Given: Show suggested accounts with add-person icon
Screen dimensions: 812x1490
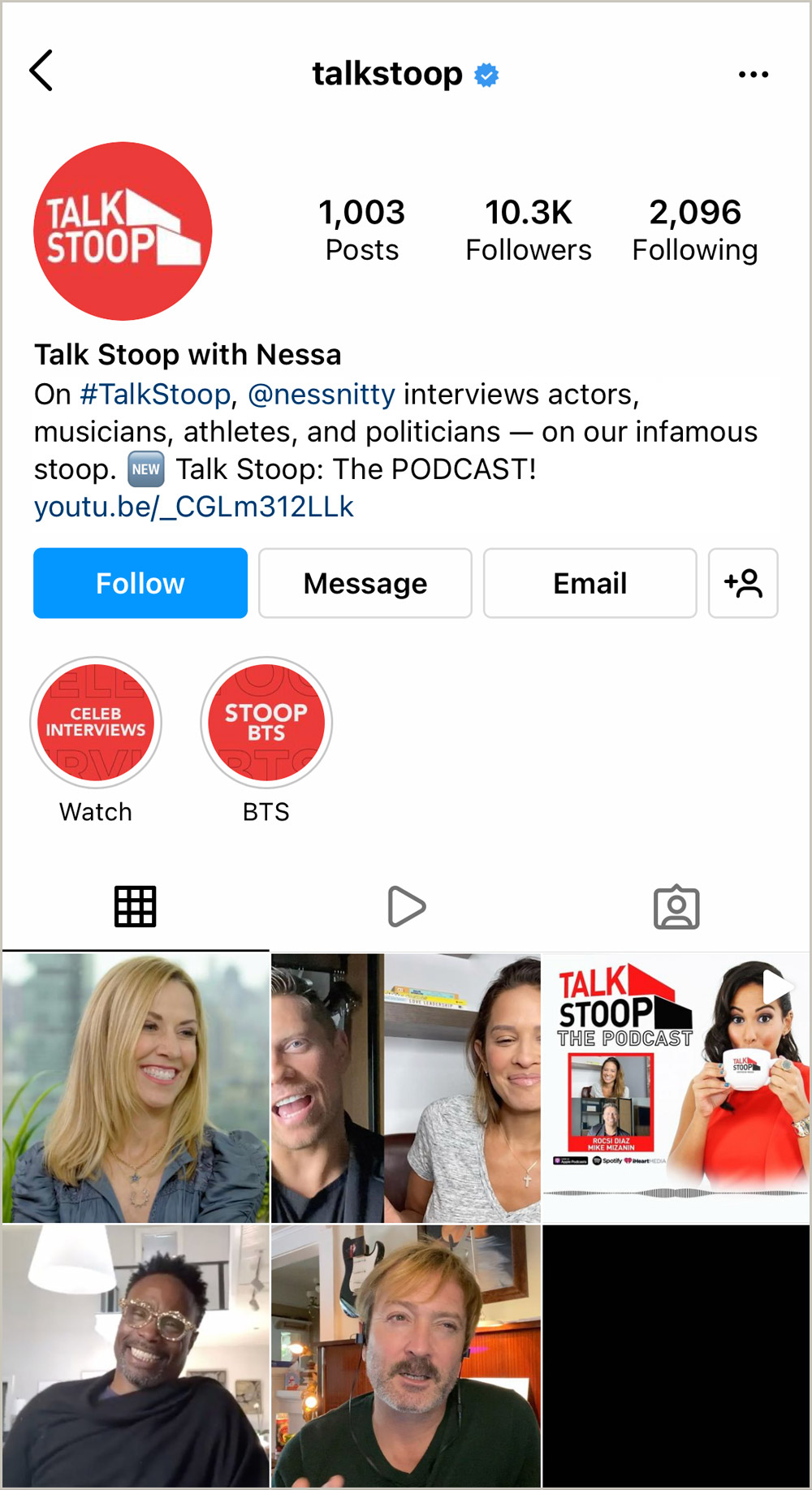Looking at the screenshot, I should tap(743, 583).
